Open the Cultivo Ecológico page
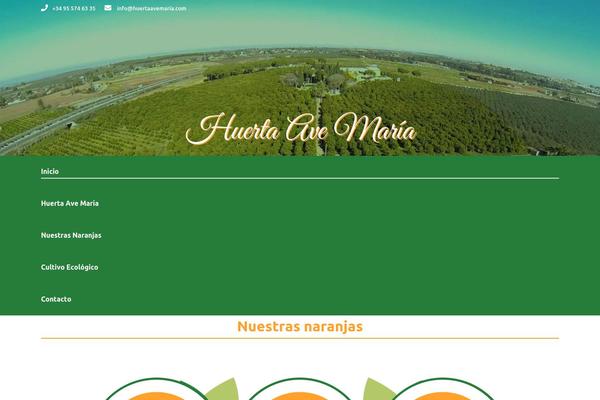The image size is (600, 400). pyautogui.click(x=70, y=267)
